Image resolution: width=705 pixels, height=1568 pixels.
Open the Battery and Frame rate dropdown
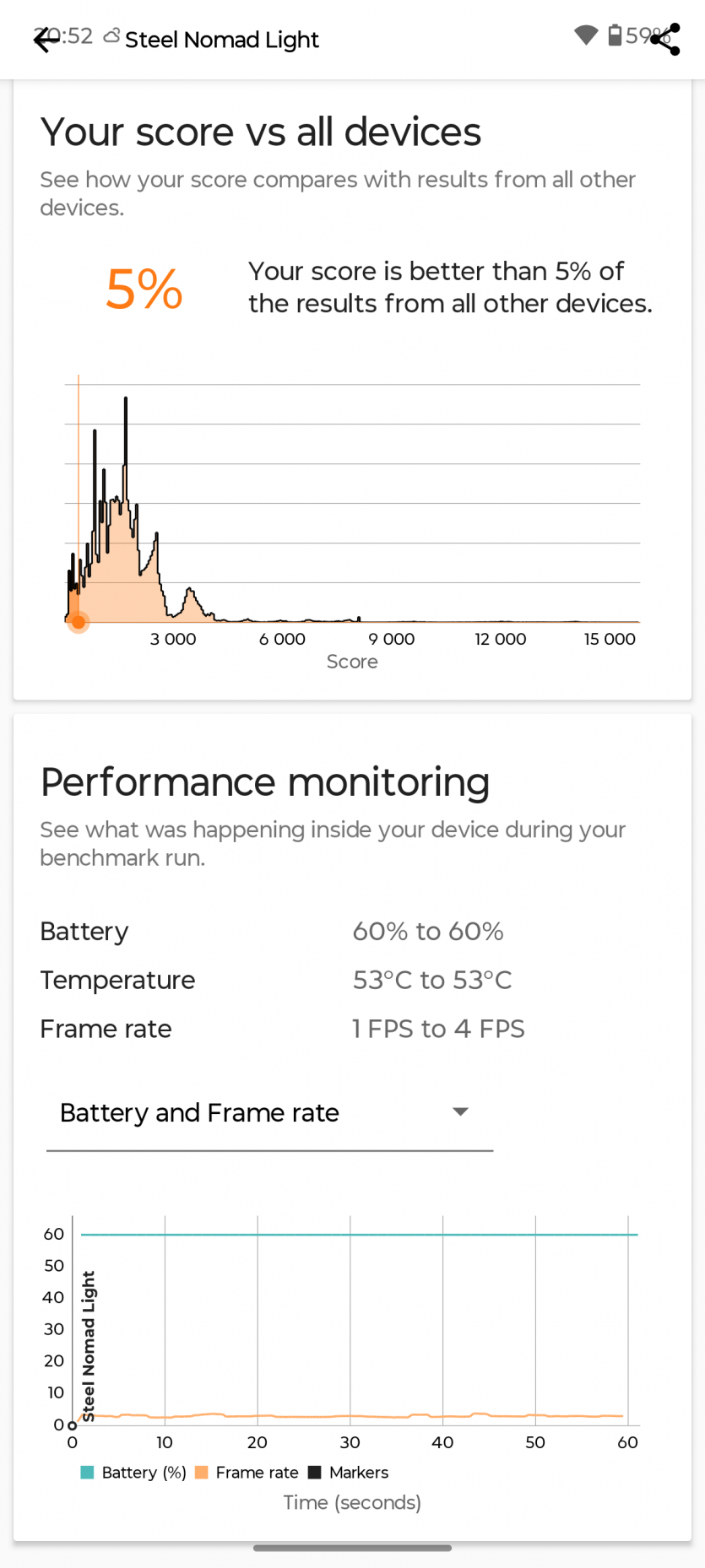[269, 1113]
